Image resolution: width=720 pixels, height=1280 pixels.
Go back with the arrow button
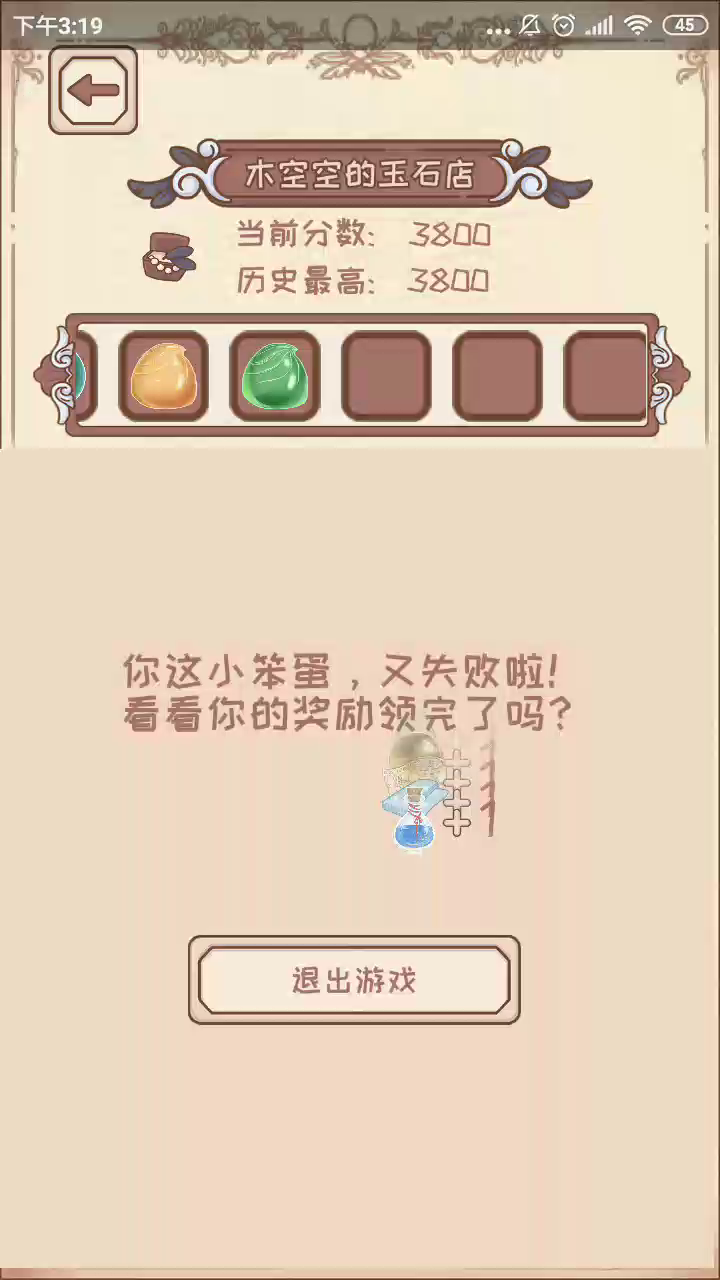click(93, 90)
